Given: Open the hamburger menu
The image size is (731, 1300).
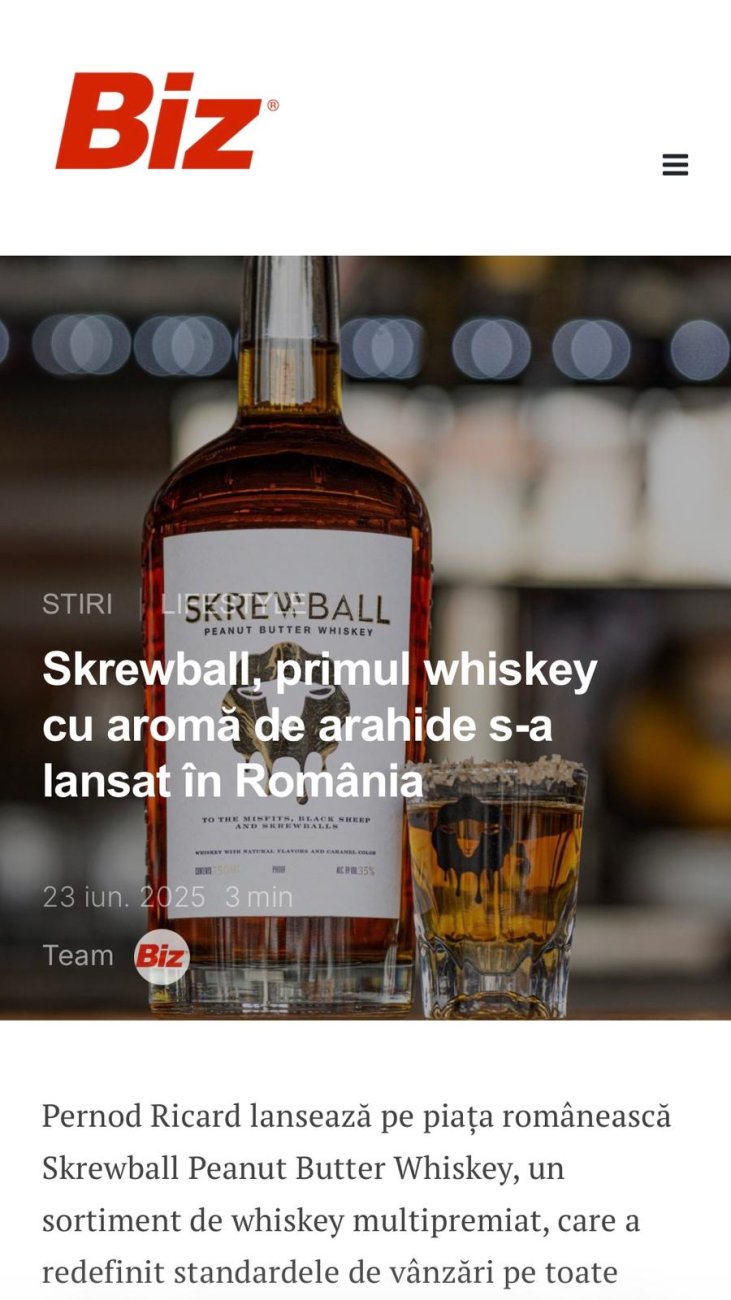Looking at the screenshot, I should (x=675, y=165).
